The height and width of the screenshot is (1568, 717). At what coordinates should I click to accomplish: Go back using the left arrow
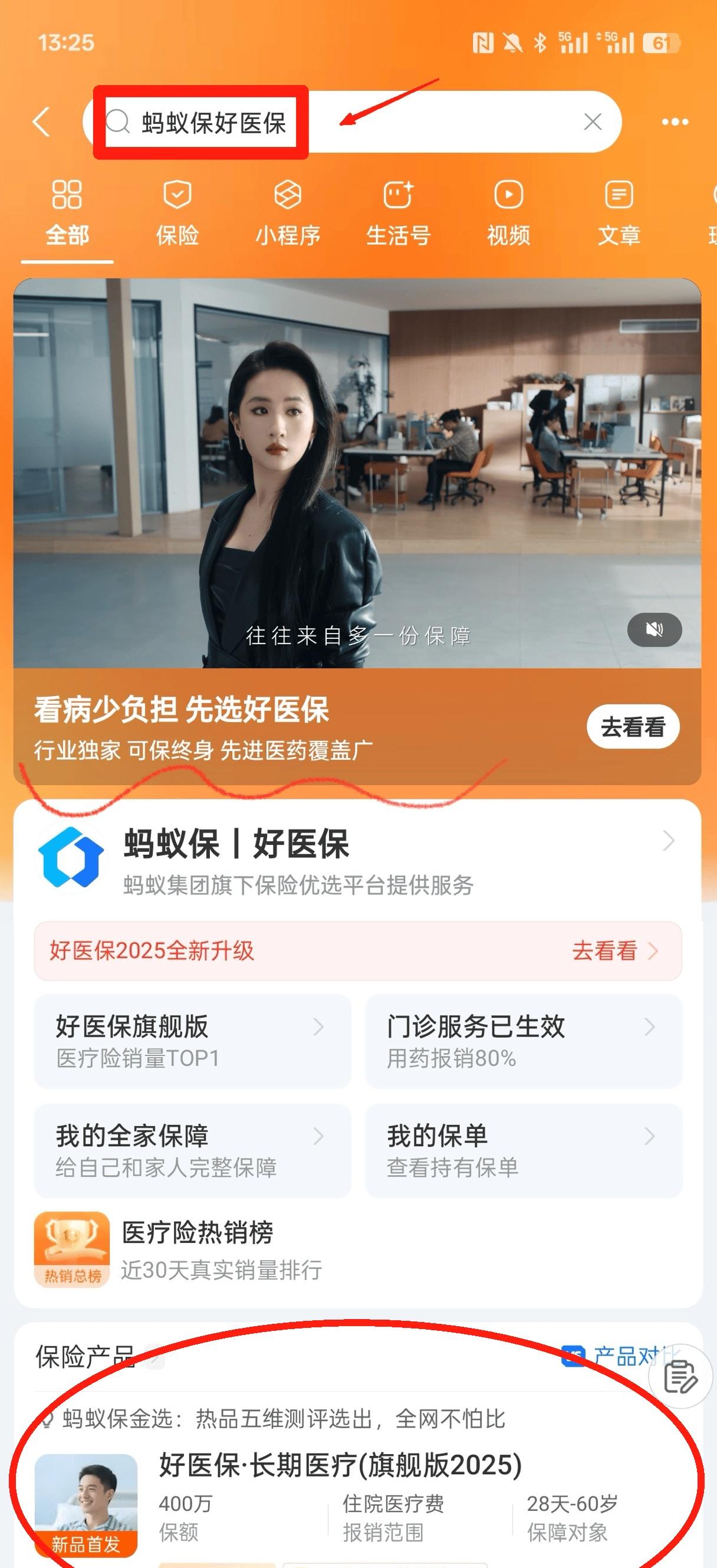click(41, 122)
